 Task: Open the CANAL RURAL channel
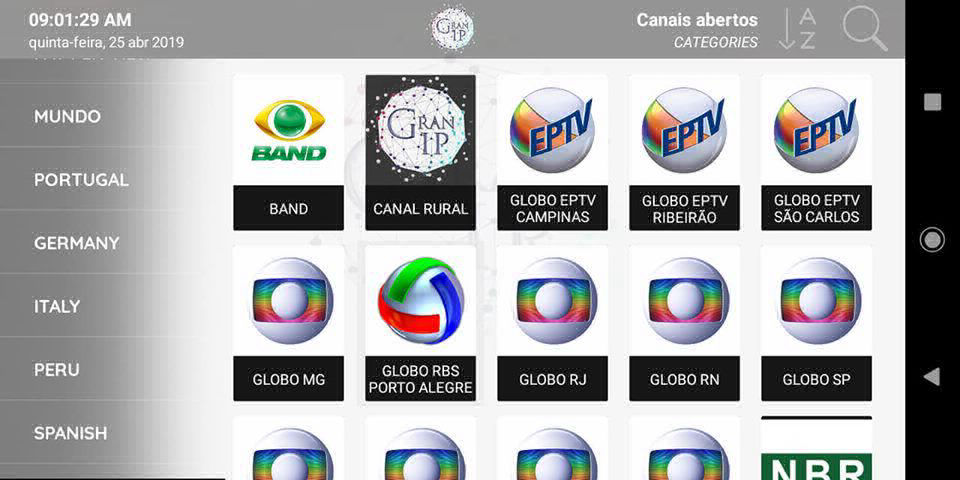[420, 152]
